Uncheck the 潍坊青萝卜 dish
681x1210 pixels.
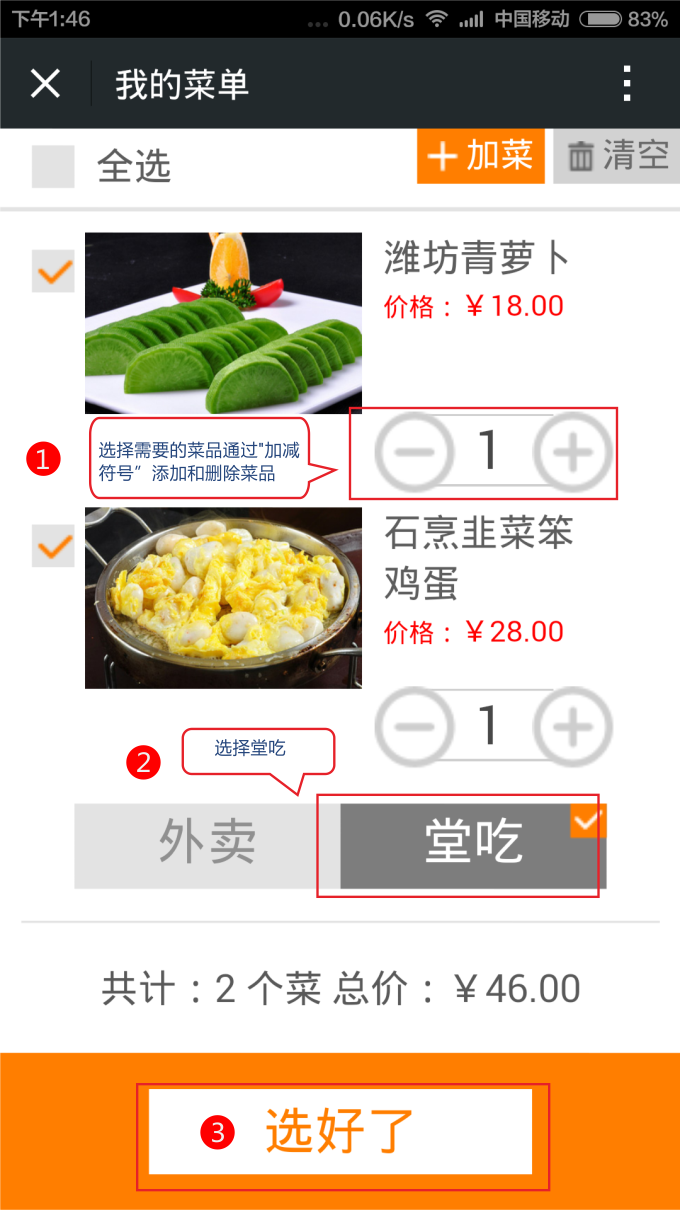point(53,271)
